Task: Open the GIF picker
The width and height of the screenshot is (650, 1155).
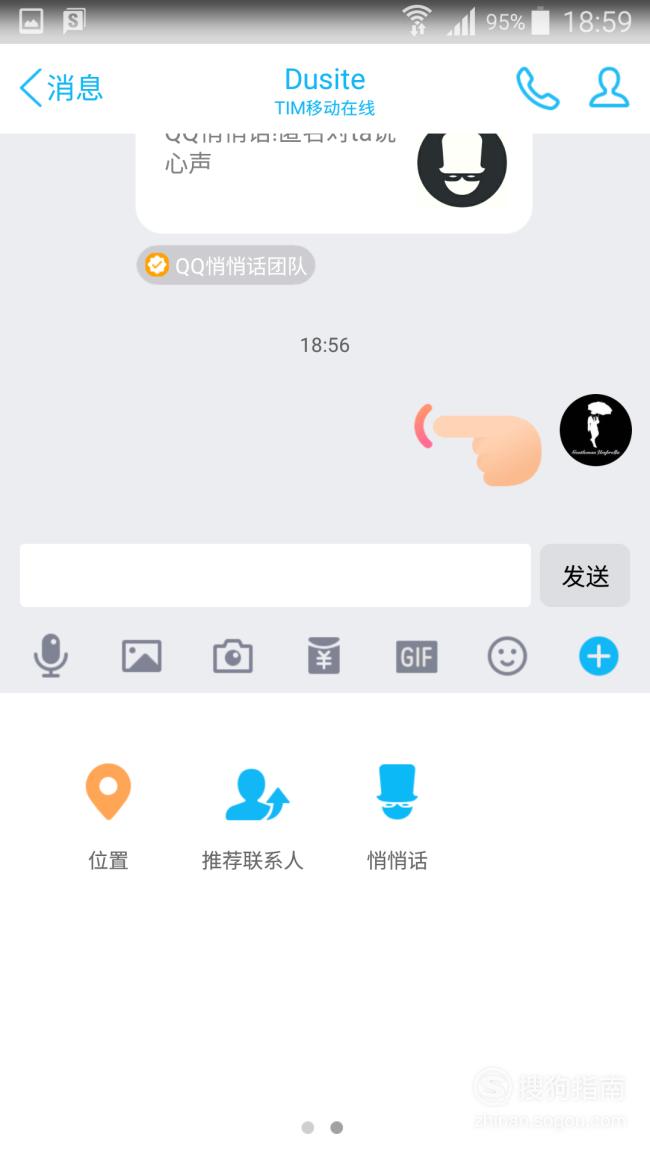Action: tap(416, 656)
